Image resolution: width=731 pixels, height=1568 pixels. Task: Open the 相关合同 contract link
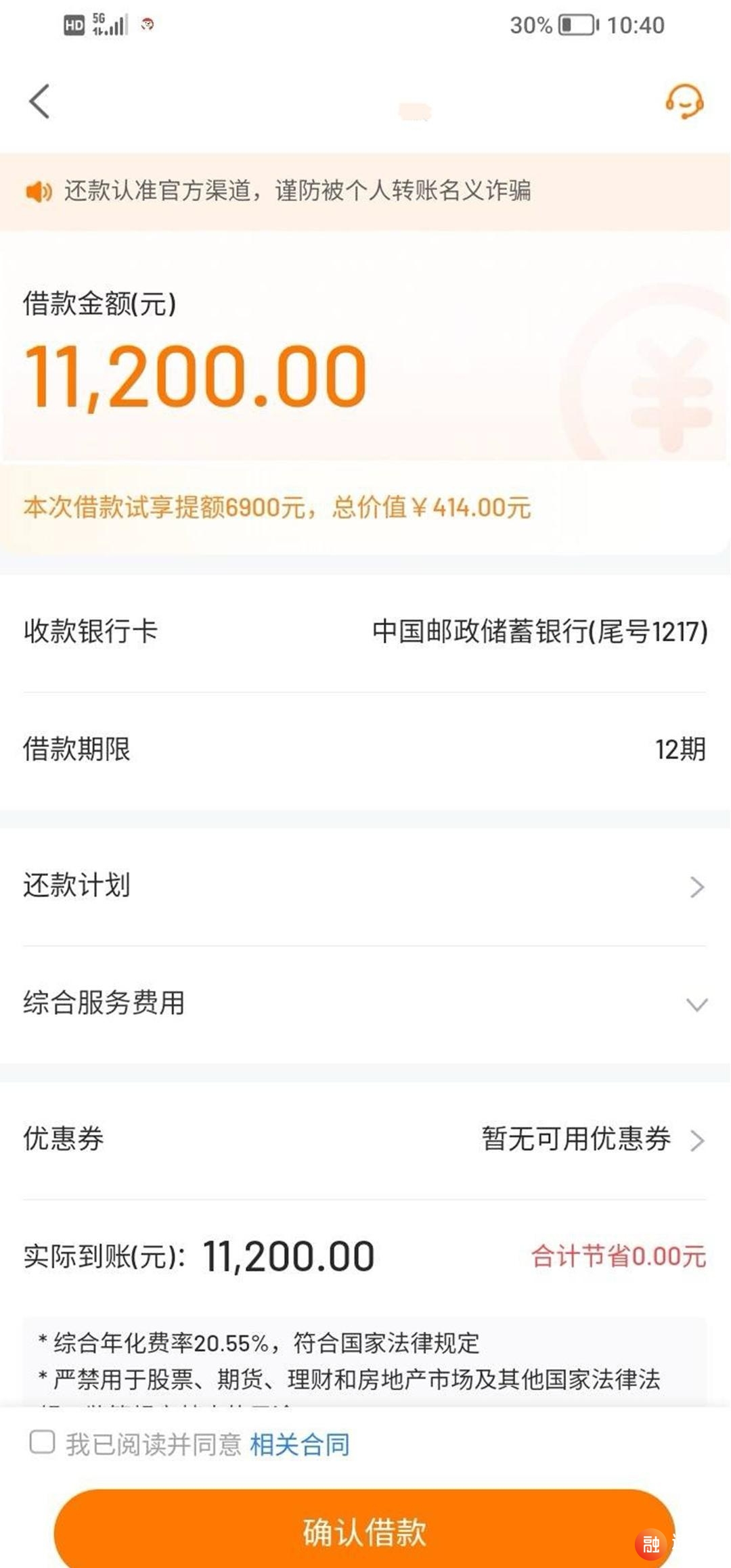point(300,1444)
